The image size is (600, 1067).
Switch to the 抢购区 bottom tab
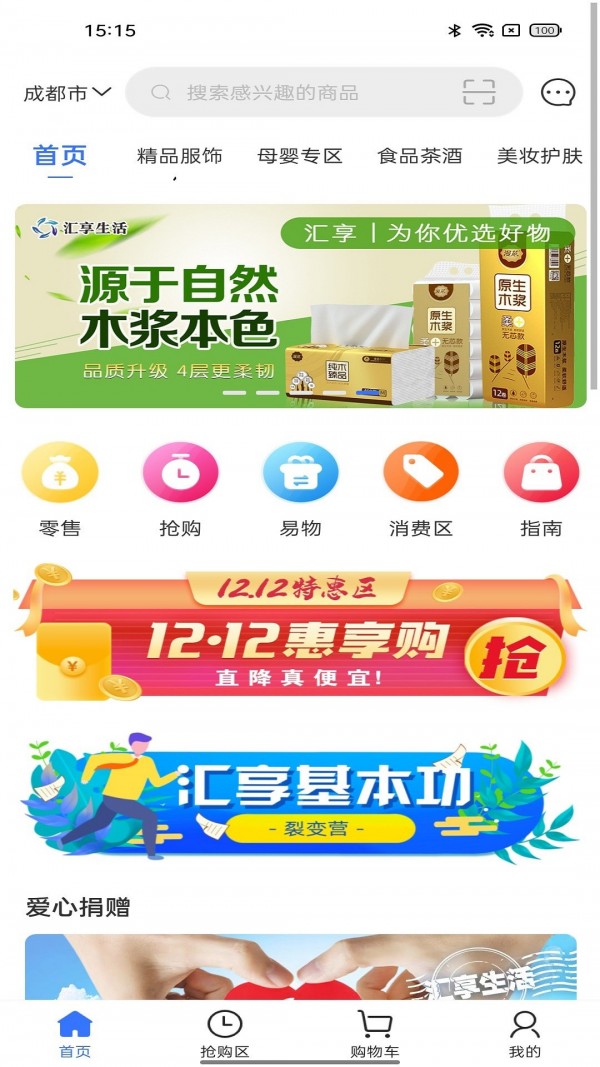[224, 1034]
